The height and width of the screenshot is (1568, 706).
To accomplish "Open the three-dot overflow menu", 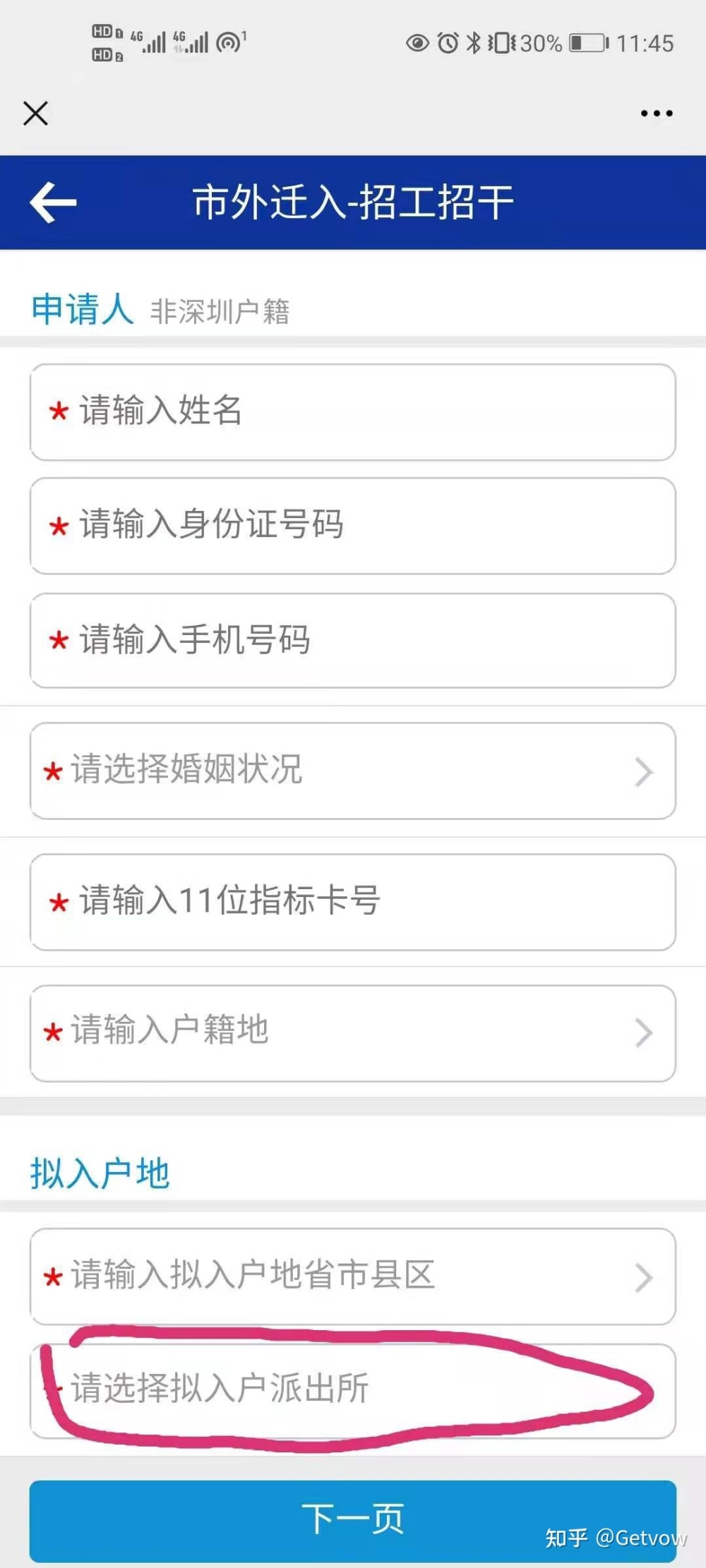I will pyautogui.click(x=657, y=113).
